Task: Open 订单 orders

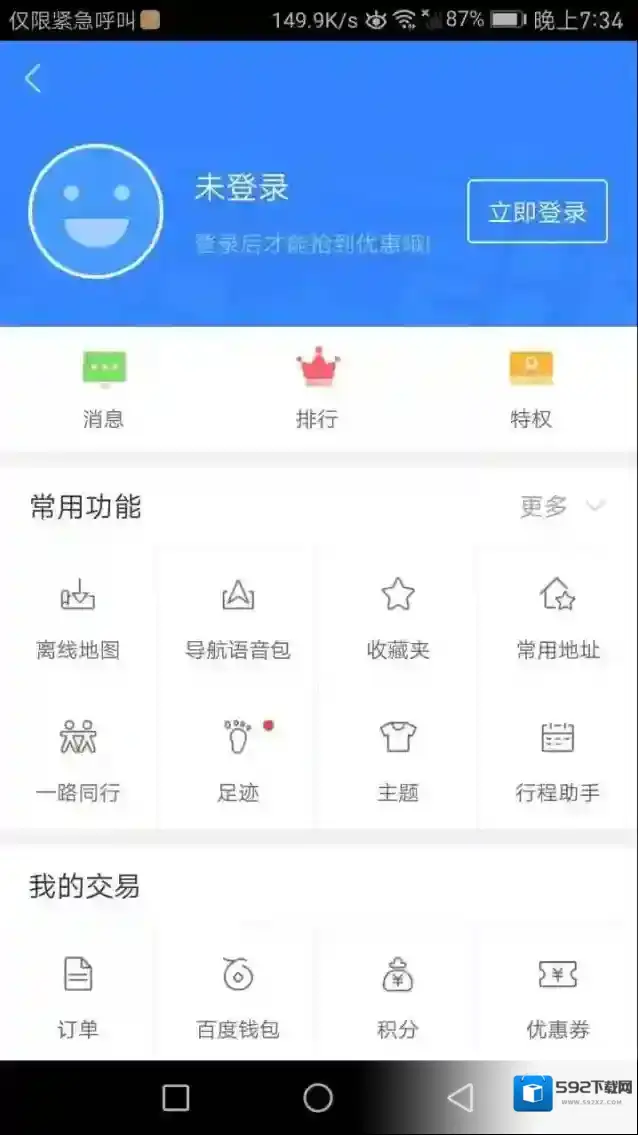Action: (78, 996)
